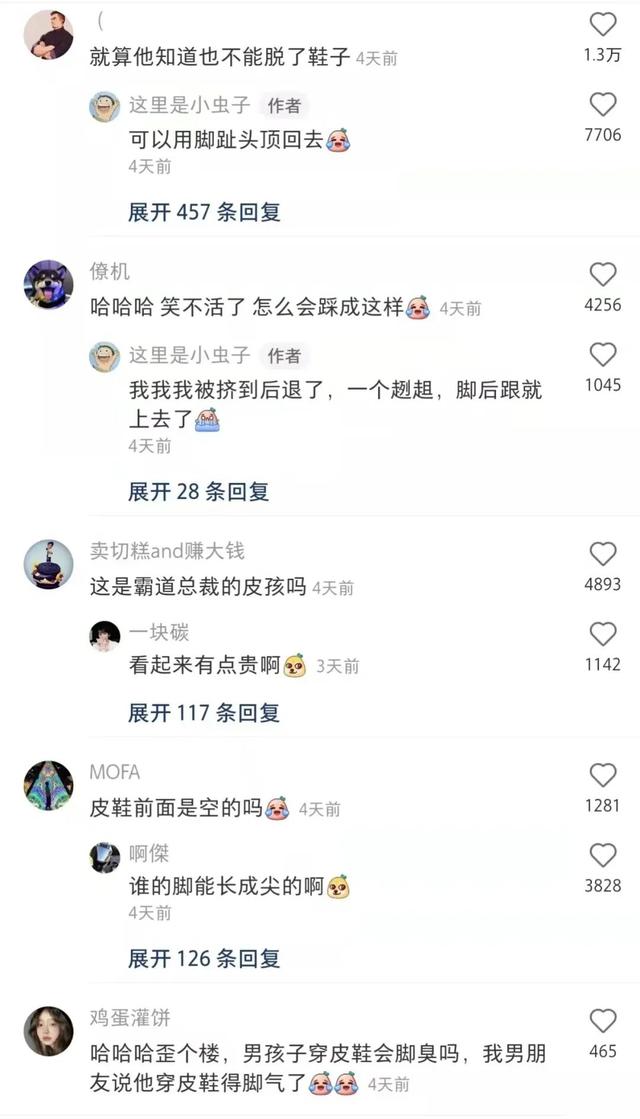This screenshot has height=1119, width=640.
Task: Expand 展开 126 条回复
Action: coord(204,959)
